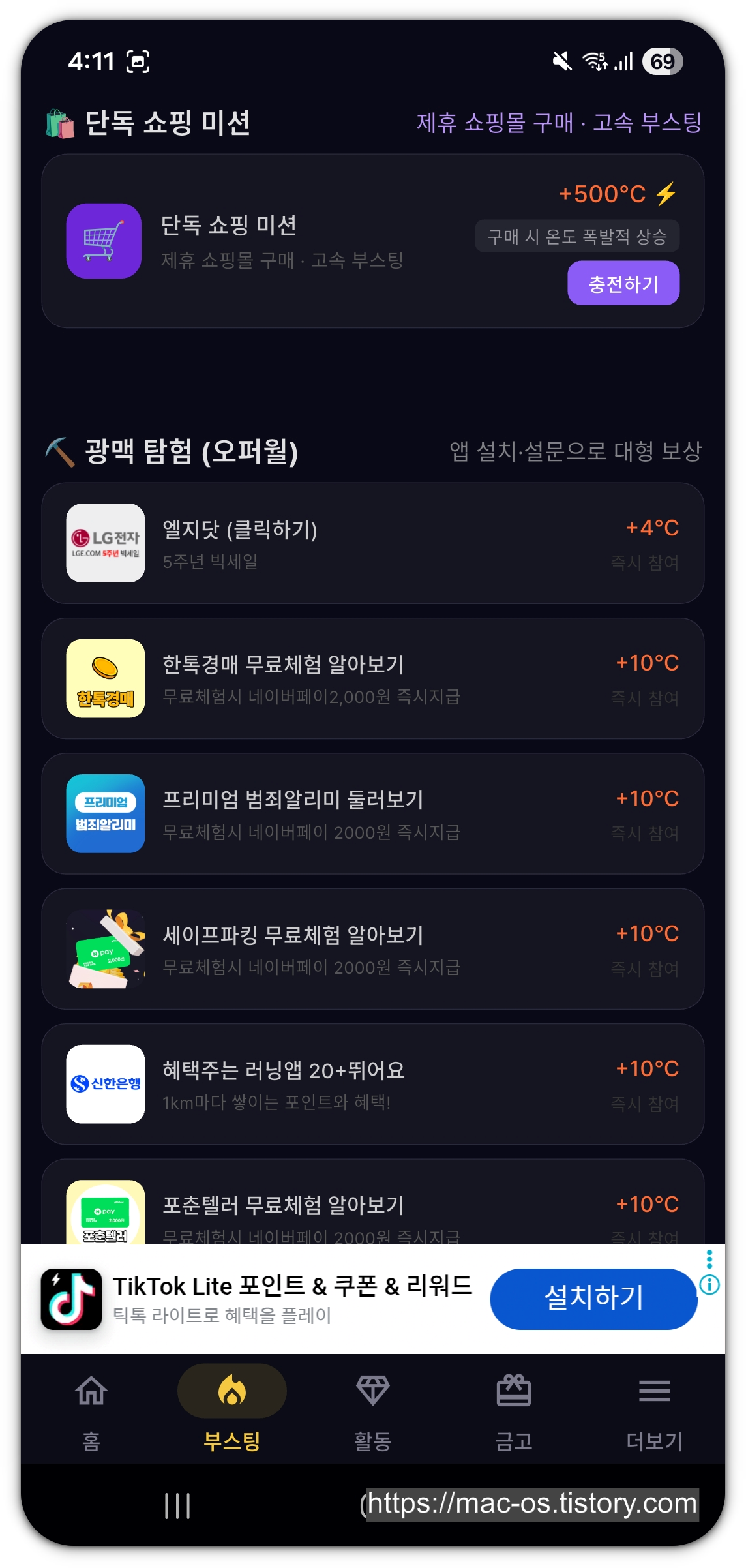Choose the 혜택주는 러닝앱 20+뛰어요 offer
Viewport: 746px width, 1568px height.
pos(372,1084)
